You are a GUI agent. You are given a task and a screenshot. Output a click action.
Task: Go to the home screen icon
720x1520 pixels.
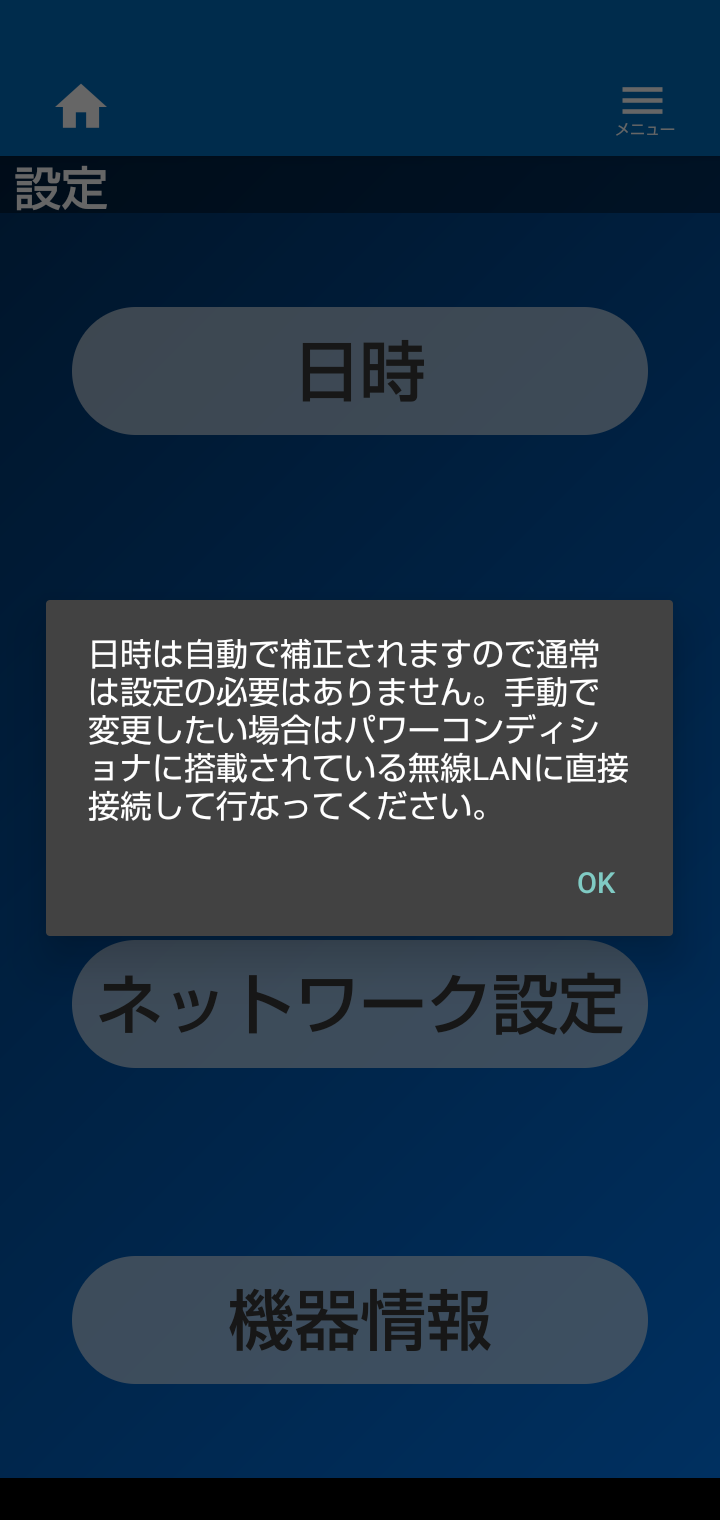[81, 107]
